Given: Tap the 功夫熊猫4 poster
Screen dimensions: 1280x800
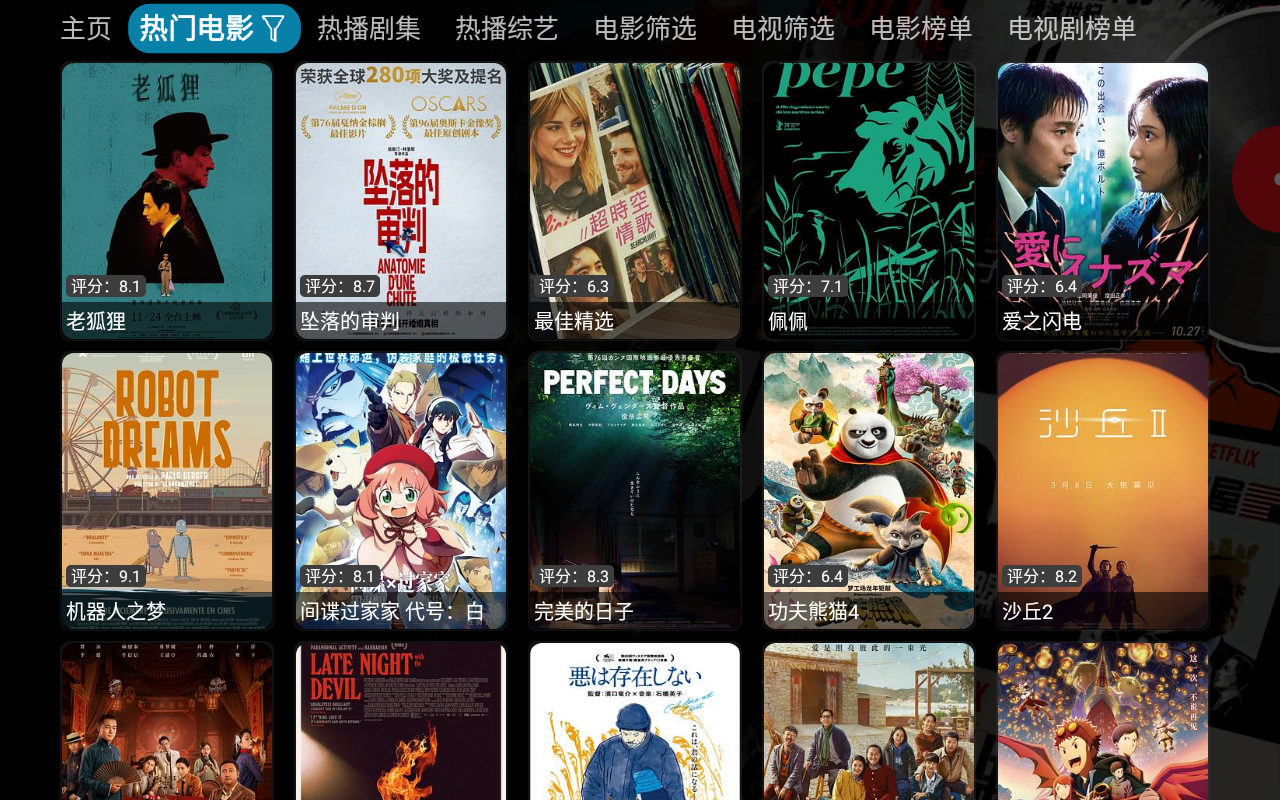Looking at the screenshot, I should tap(869, 490).
